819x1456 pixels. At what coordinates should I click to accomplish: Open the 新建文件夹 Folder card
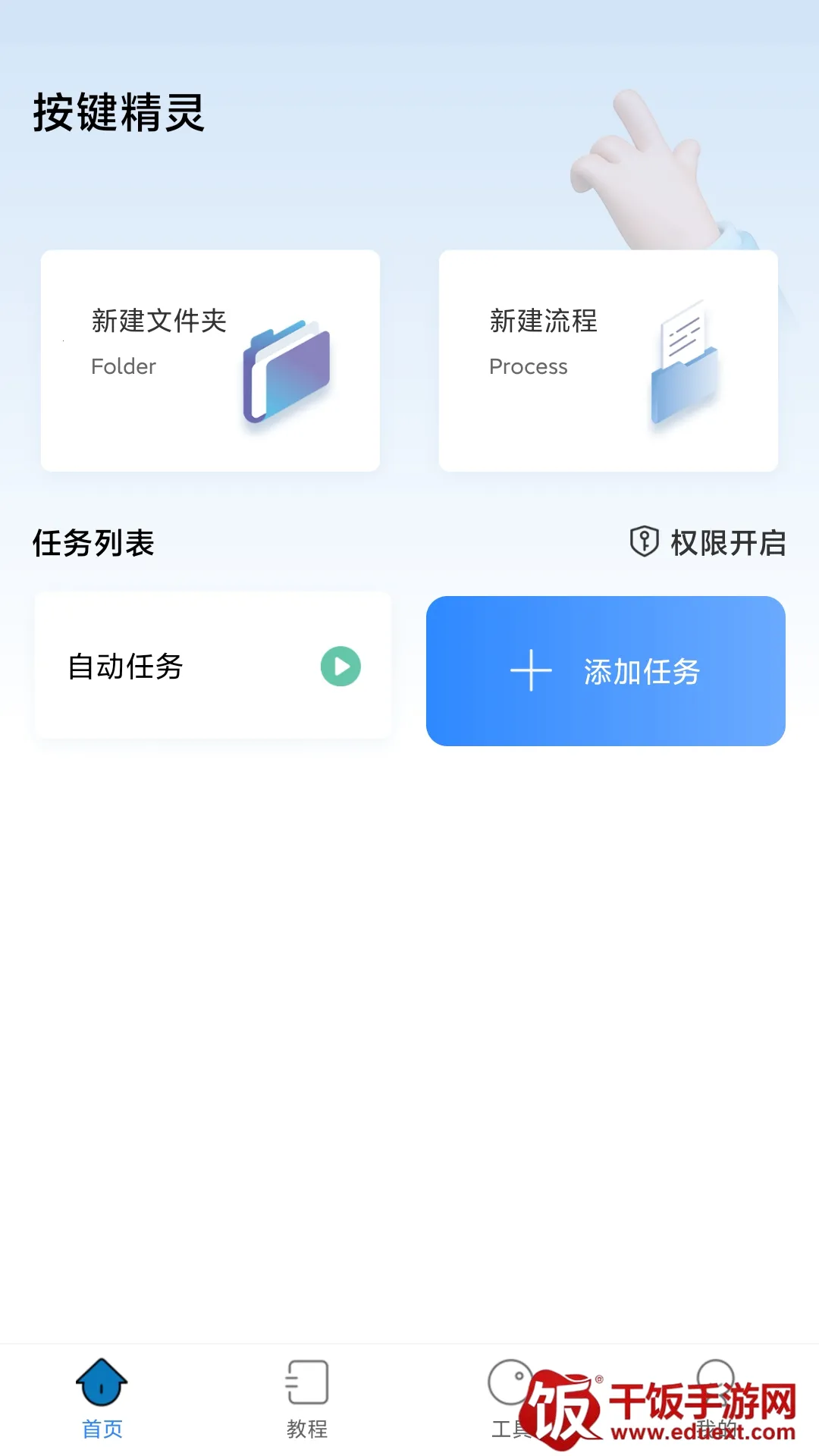coord(210,360)
